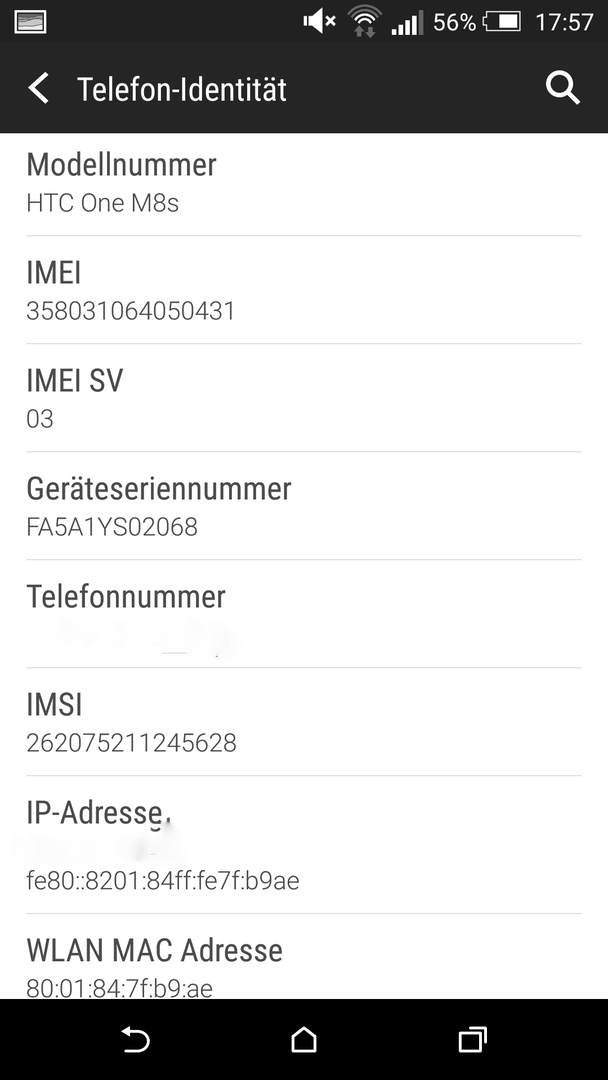This screenshot has height=1080, width=608.
Task: Tap the system home button
Action: [x=304, y=1039]
